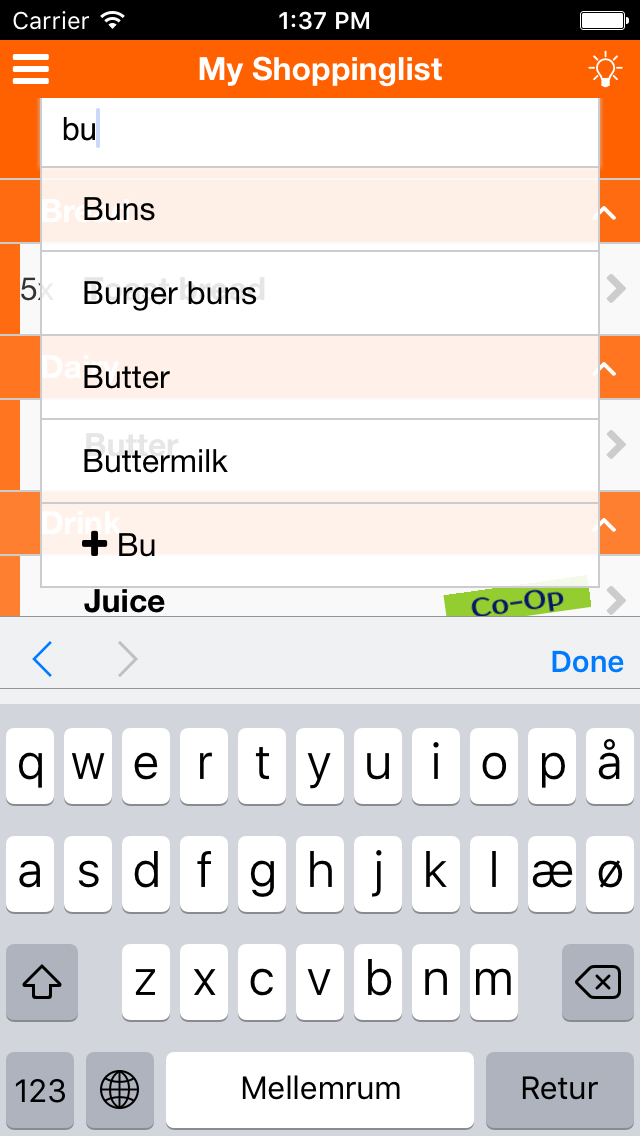Go to previous field with left arrow
The height and width of the screenshot is (1136, 640).
(x=43, y=660)
